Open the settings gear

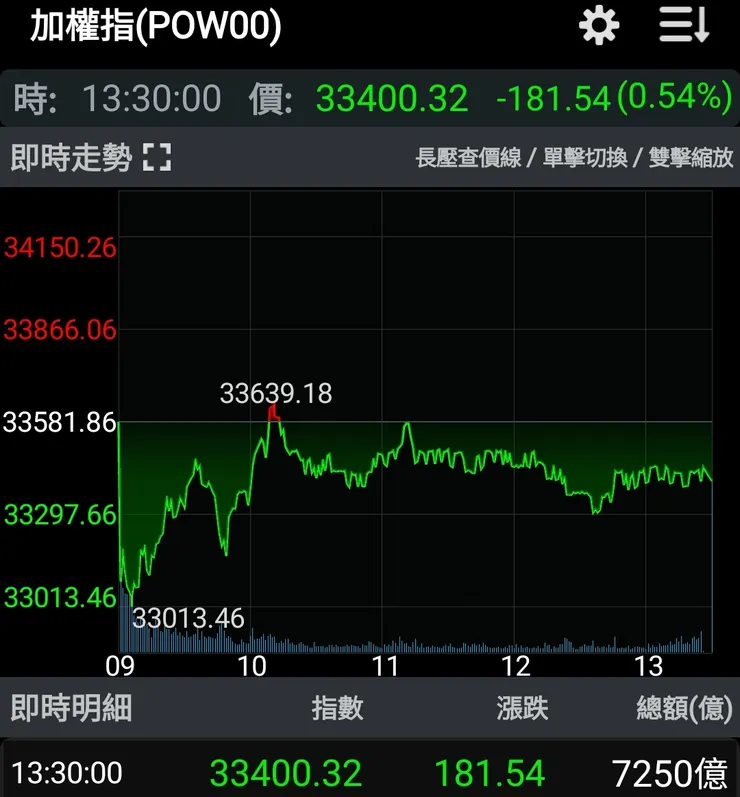599,26
